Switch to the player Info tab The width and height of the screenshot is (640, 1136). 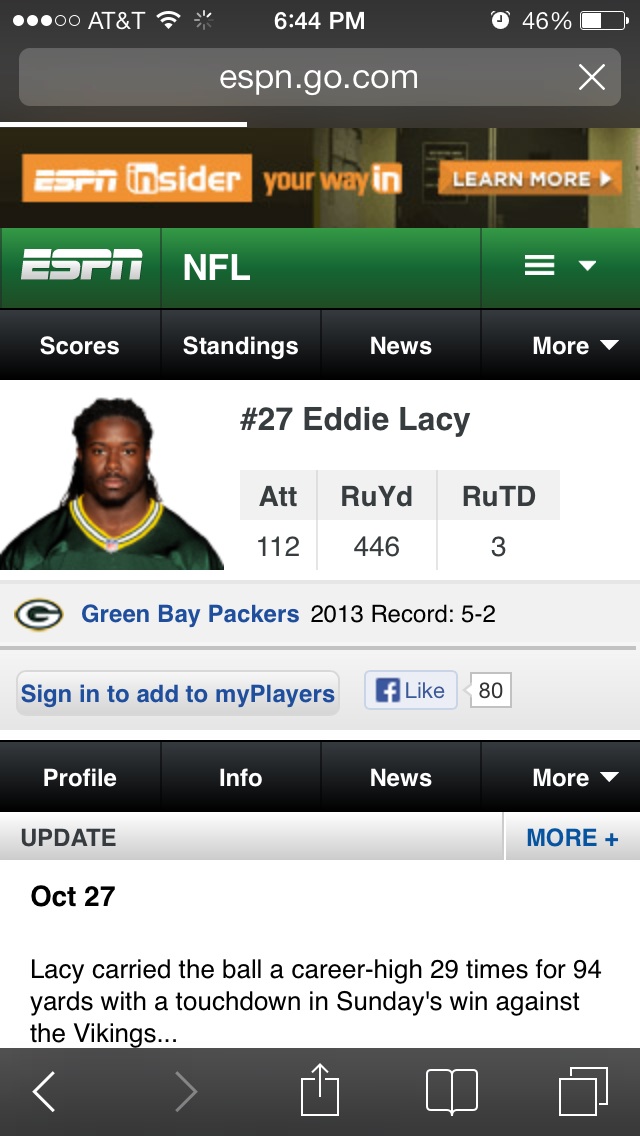[241, 777]
